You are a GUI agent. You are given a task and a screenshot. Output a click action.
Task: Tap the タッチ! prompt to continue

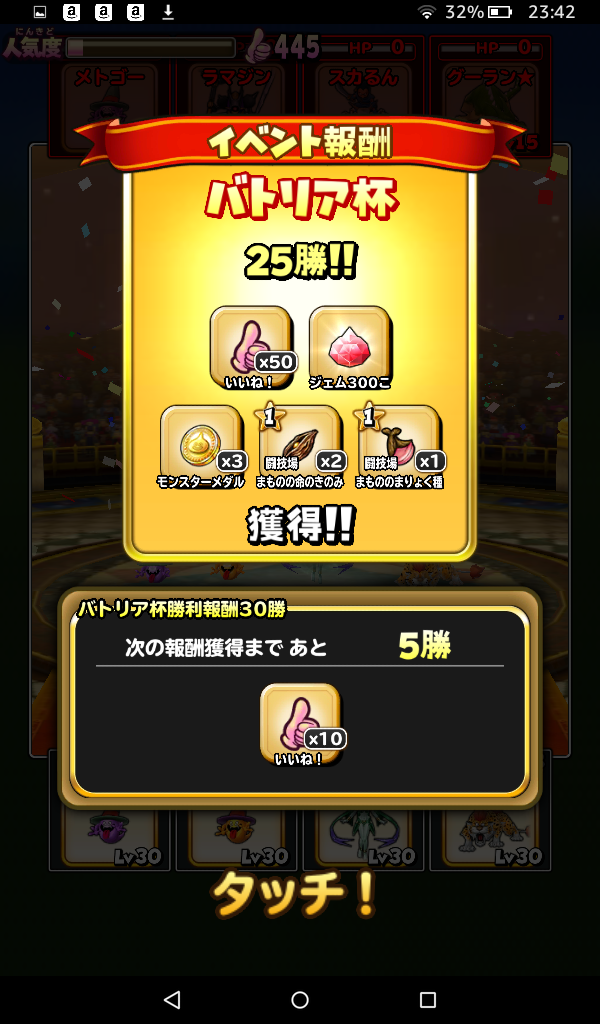297,895
